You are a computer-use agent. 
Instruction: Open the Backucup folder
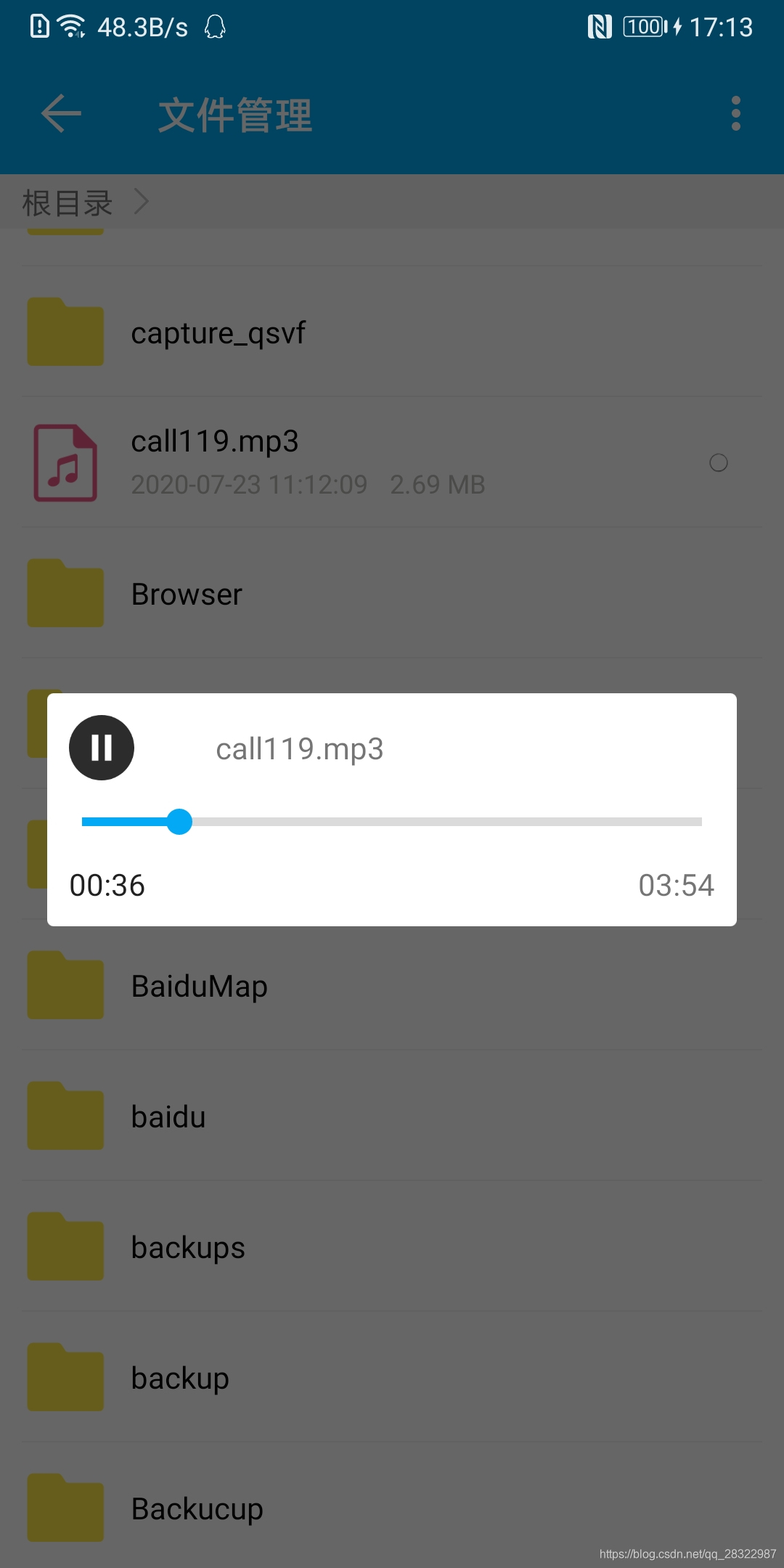392,1508
